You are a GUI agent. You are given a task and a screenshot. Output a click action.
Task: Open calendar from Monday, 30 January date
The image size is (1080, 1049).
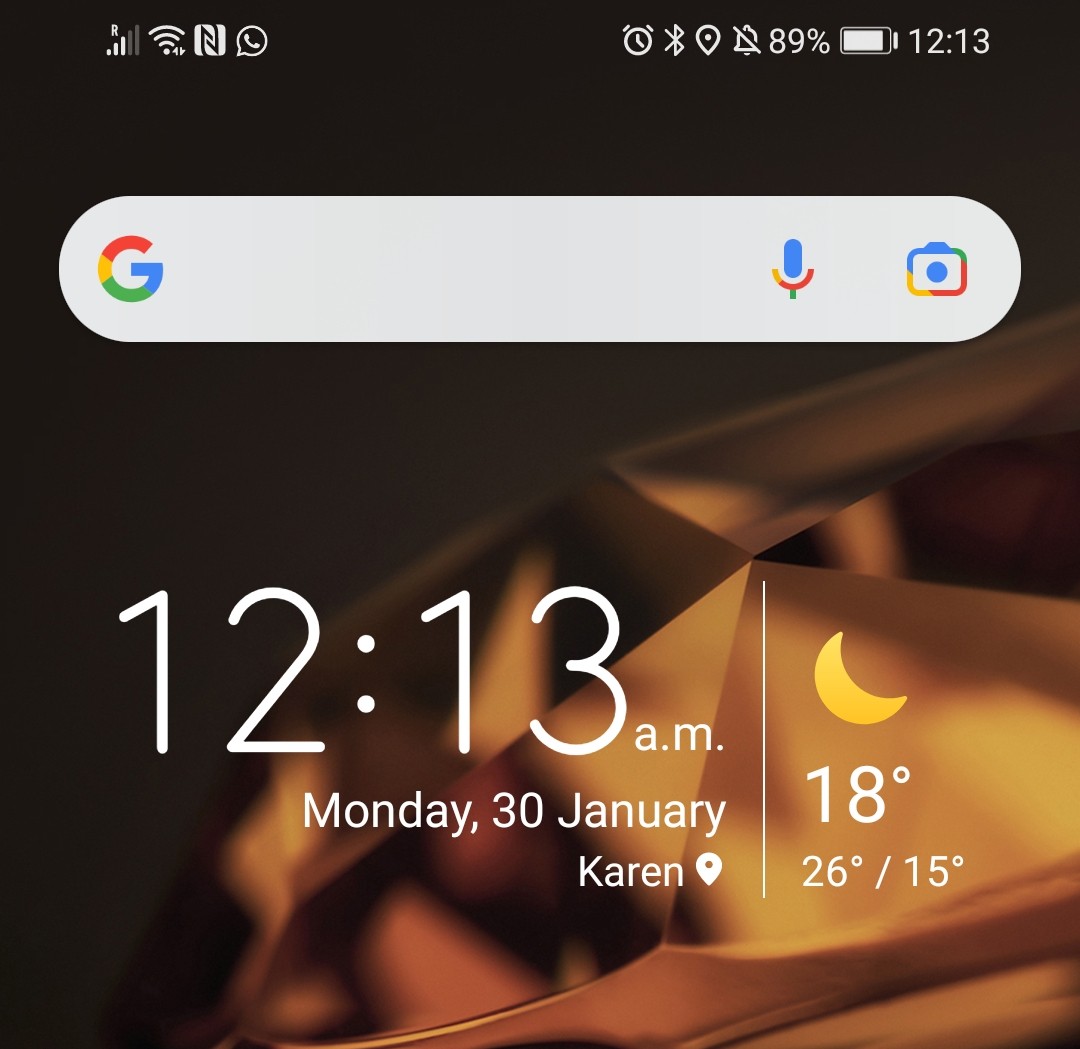(513, 812)
